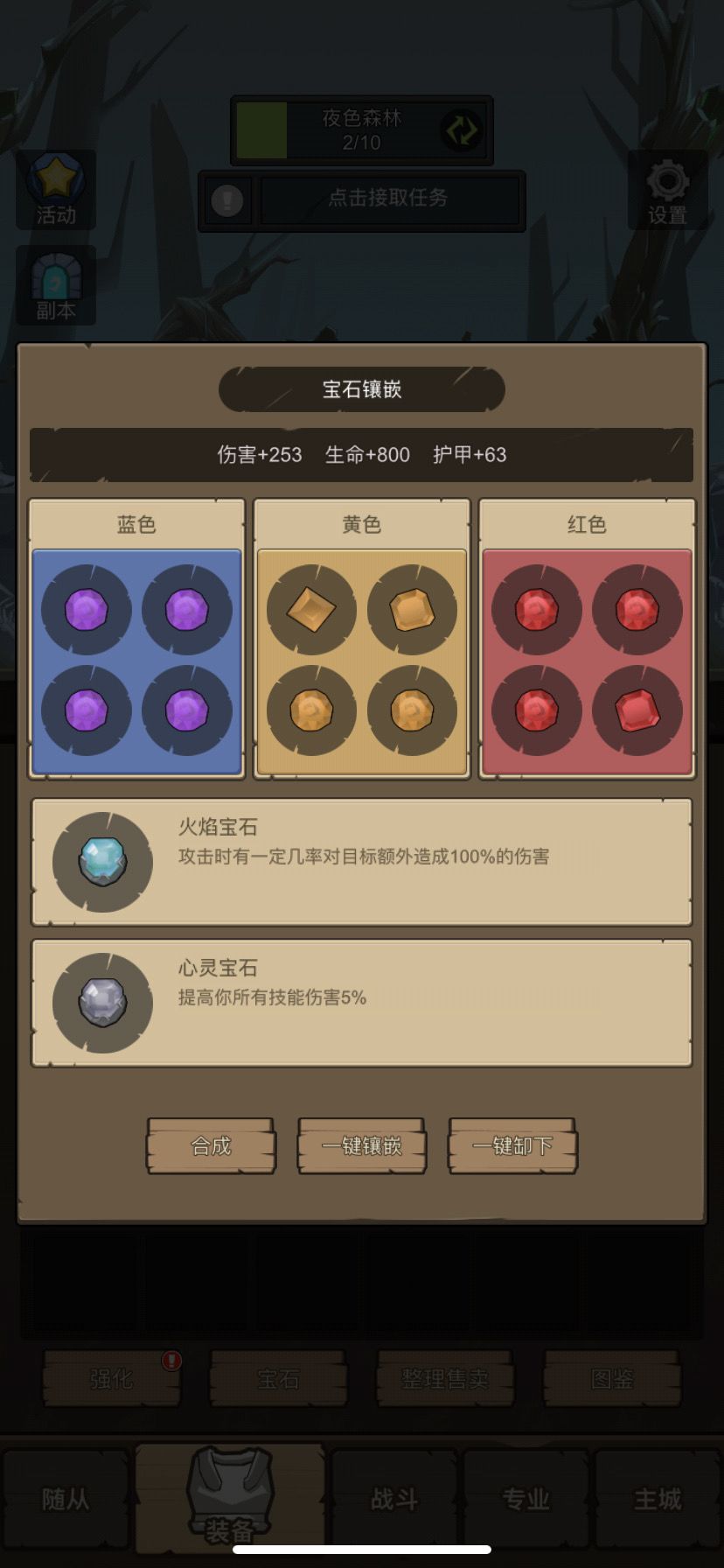Switch to the 图鉴 collection tab
The height and width of the screenshot is (1568, 724).
(613, 1378)
